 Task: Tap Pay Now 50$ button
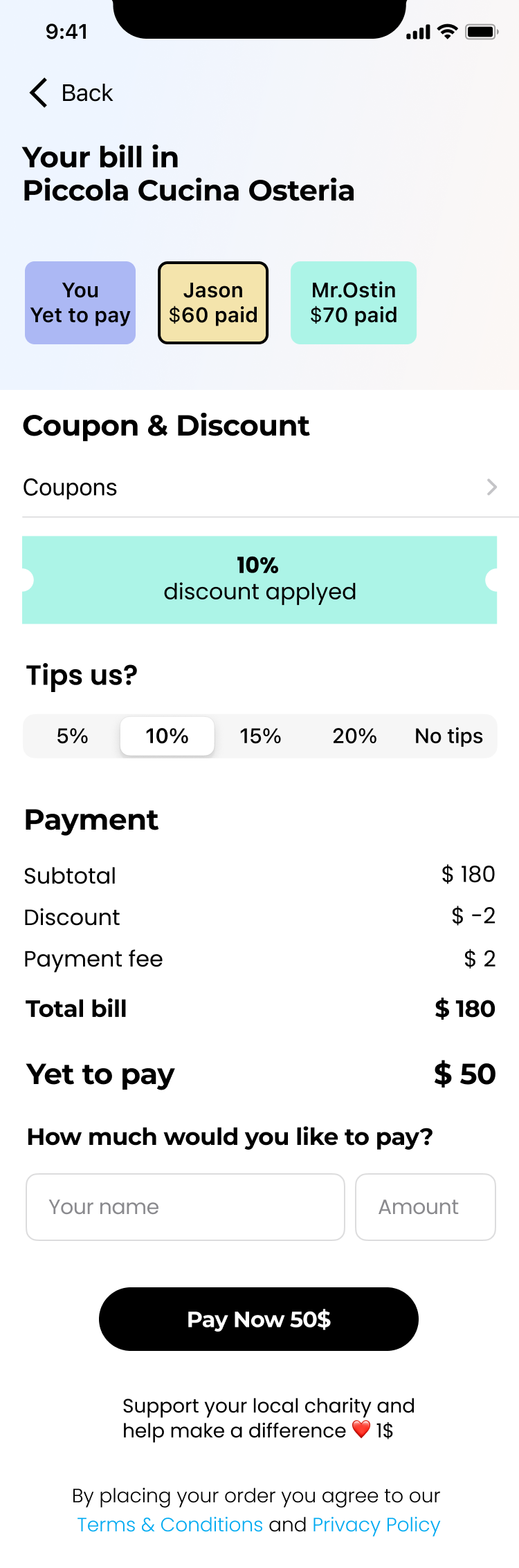(259, 1319)
